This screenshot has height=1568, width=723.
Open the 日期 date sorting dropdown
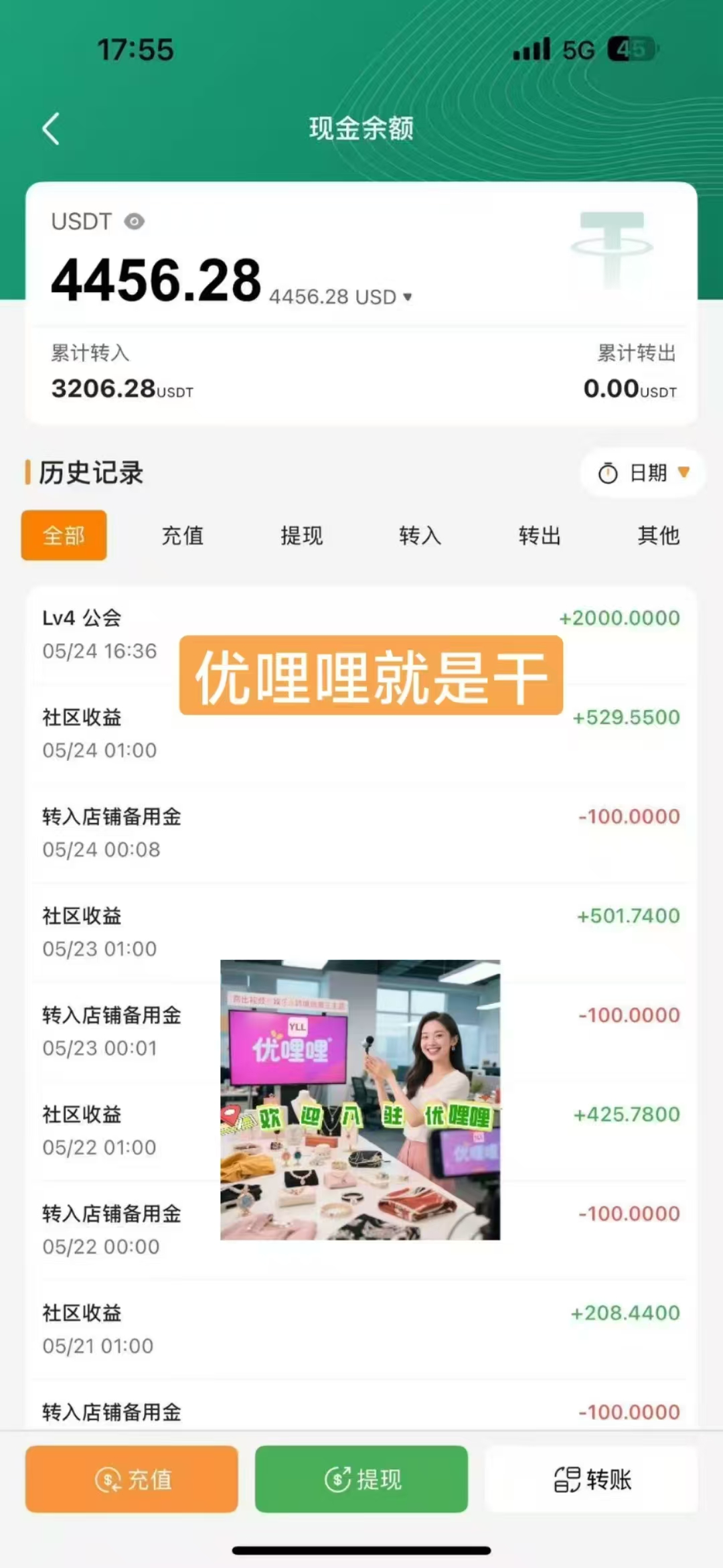coord(641,474)
